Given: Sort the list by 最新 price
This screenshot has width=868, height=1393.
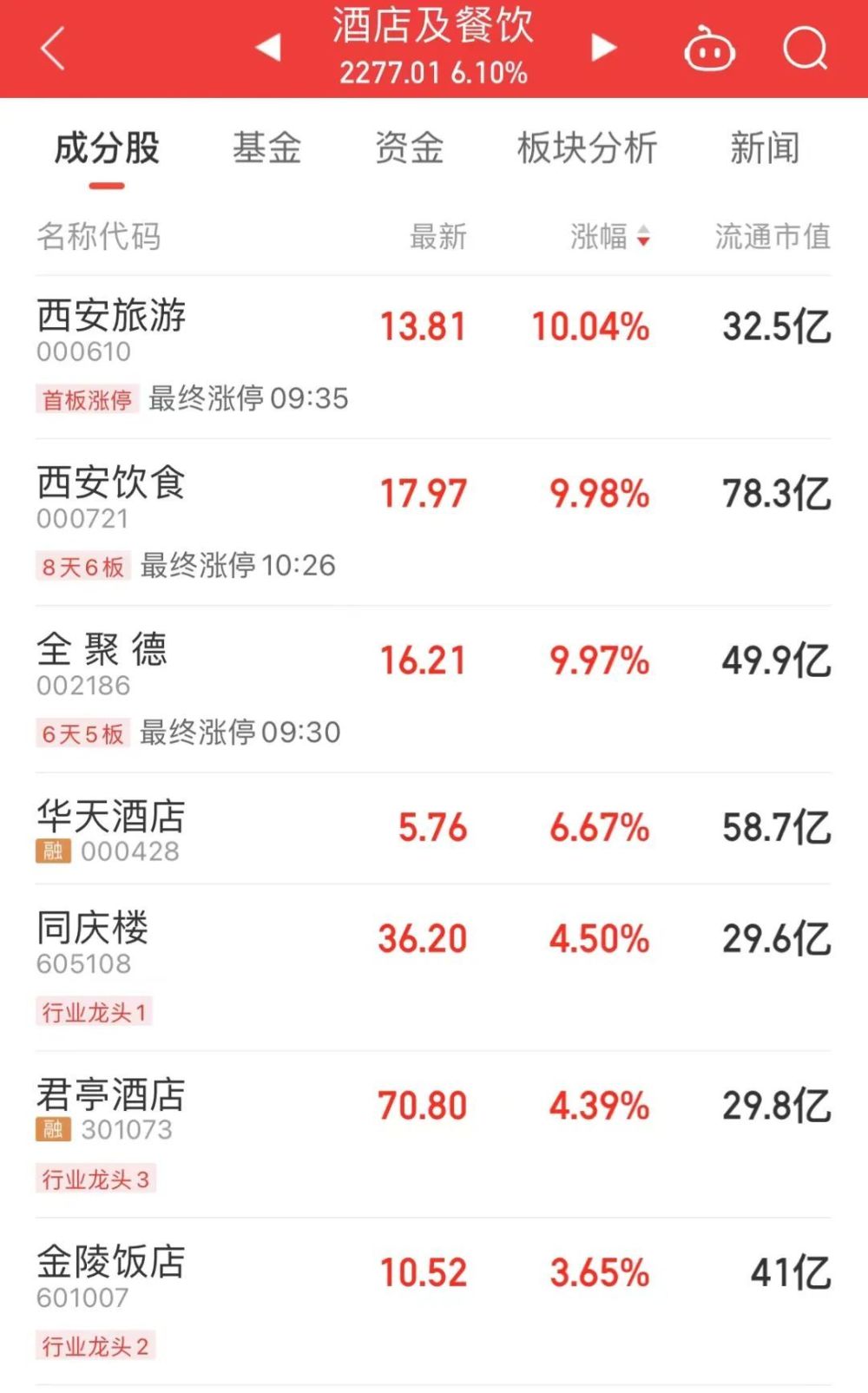Looking at the screenshot, I should 437,236.
